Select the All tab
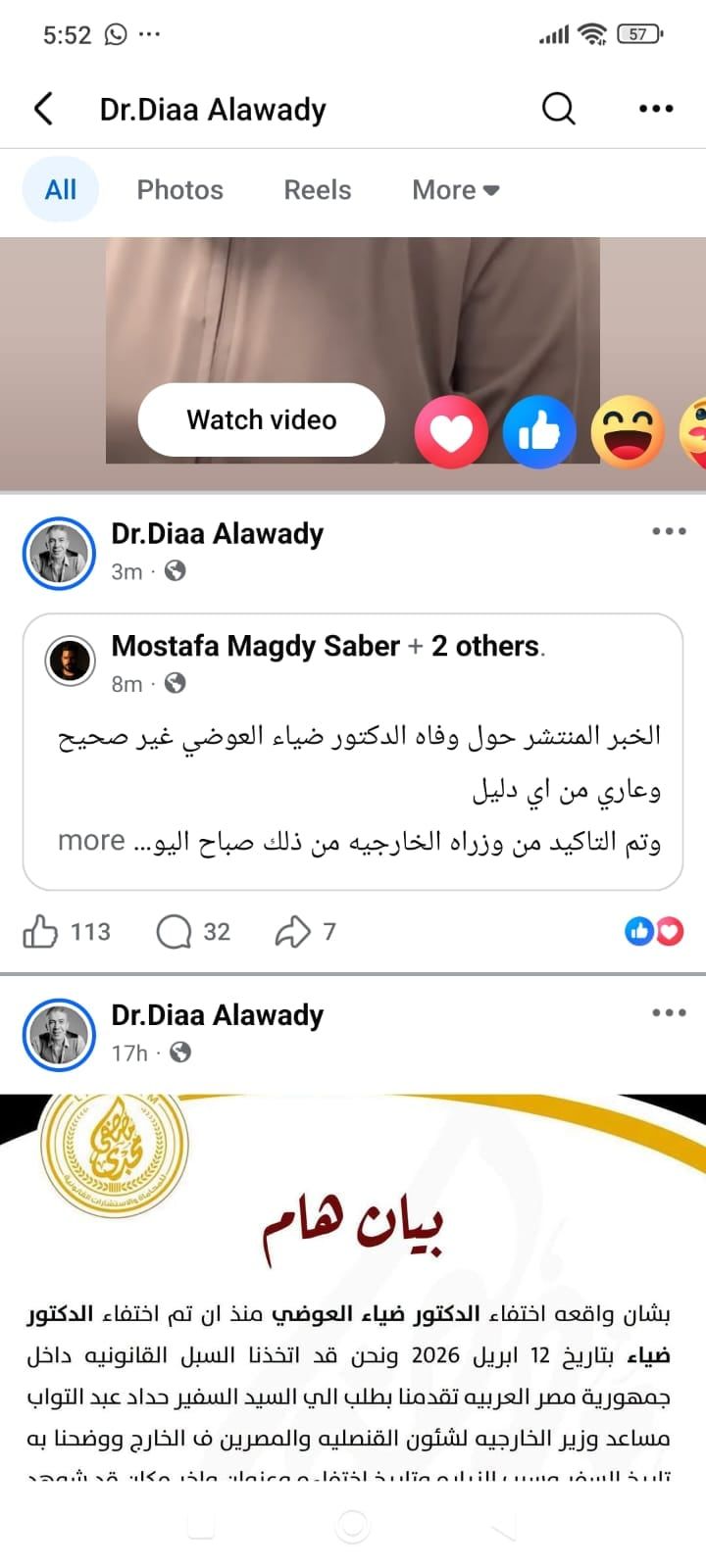The height and width of the screenshot is (1568, 706). click(x=61, y=190)
